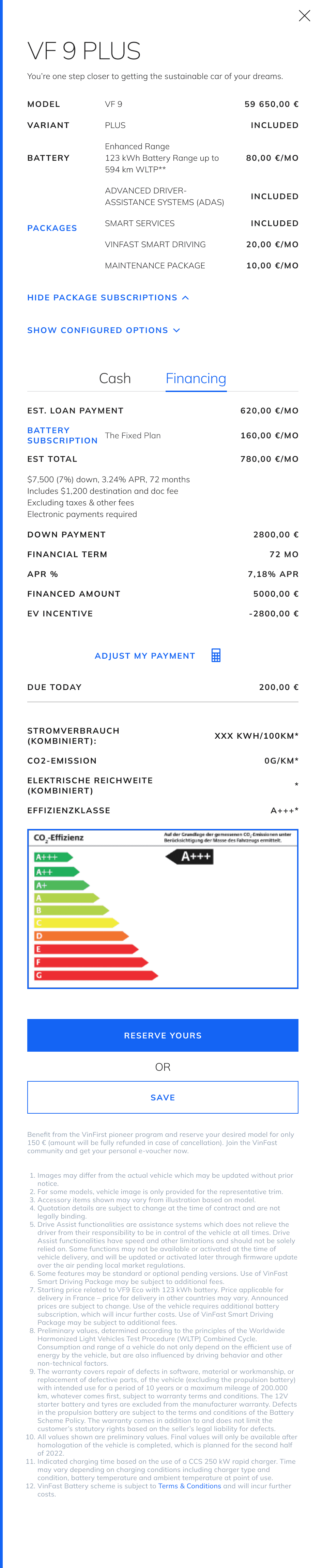Collapse the Hide Package Subscriptions section
This screenshot has height=1568, width=323.
click(108, 298)
